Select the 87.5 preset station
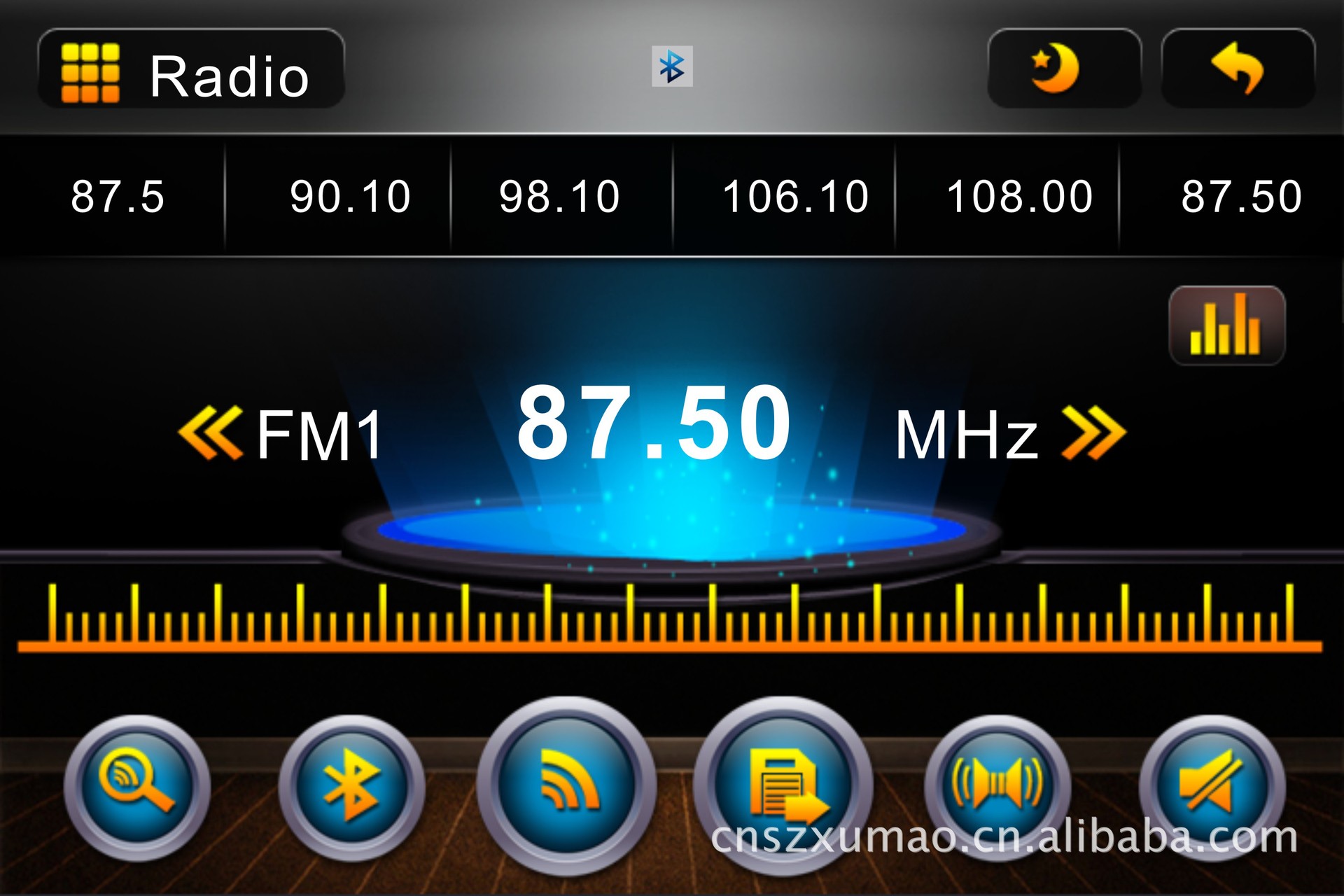The width and height of the screenshot is (1344, 896). click(x=118, y=196)
